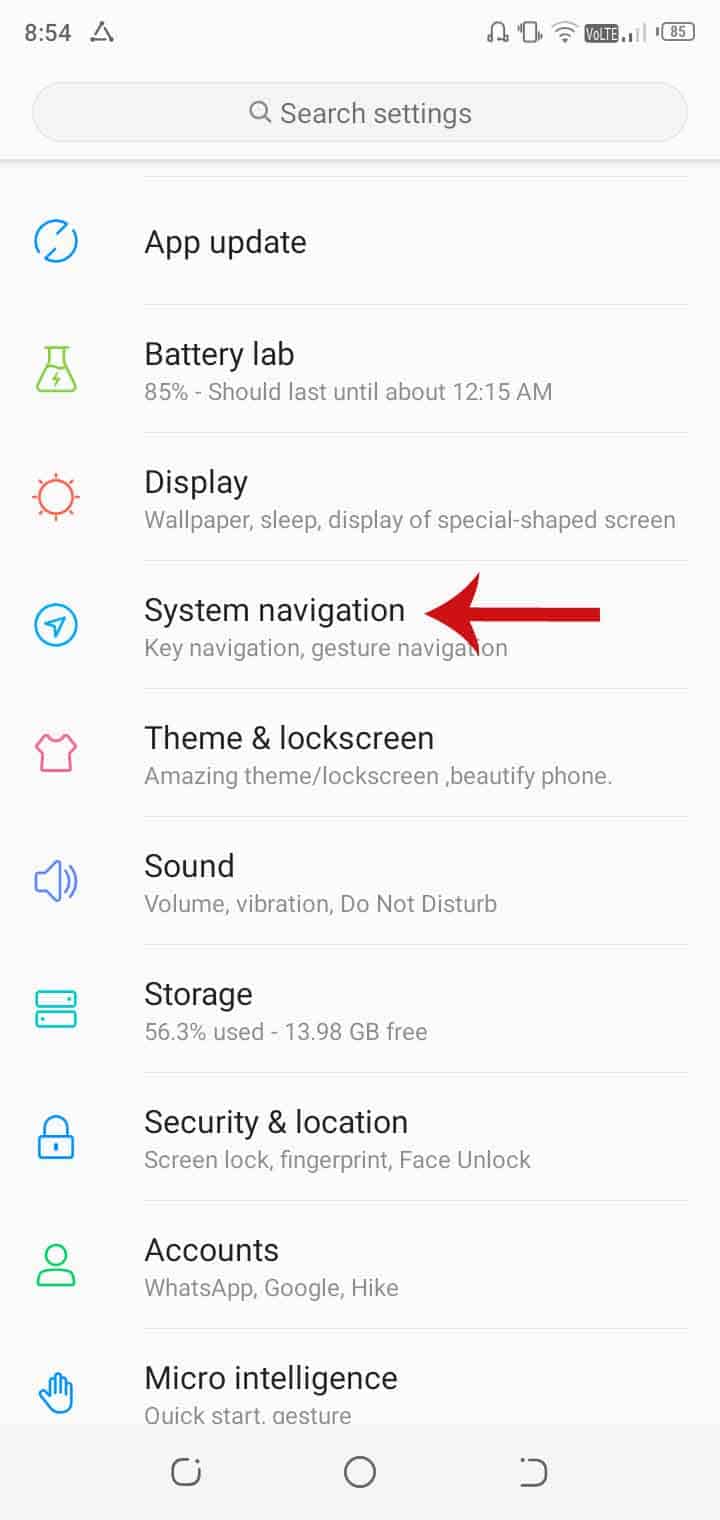Open the Search settings field
Image resolution: width=720 pixels, height=1520 pixels.
click(x=360, y=113)
